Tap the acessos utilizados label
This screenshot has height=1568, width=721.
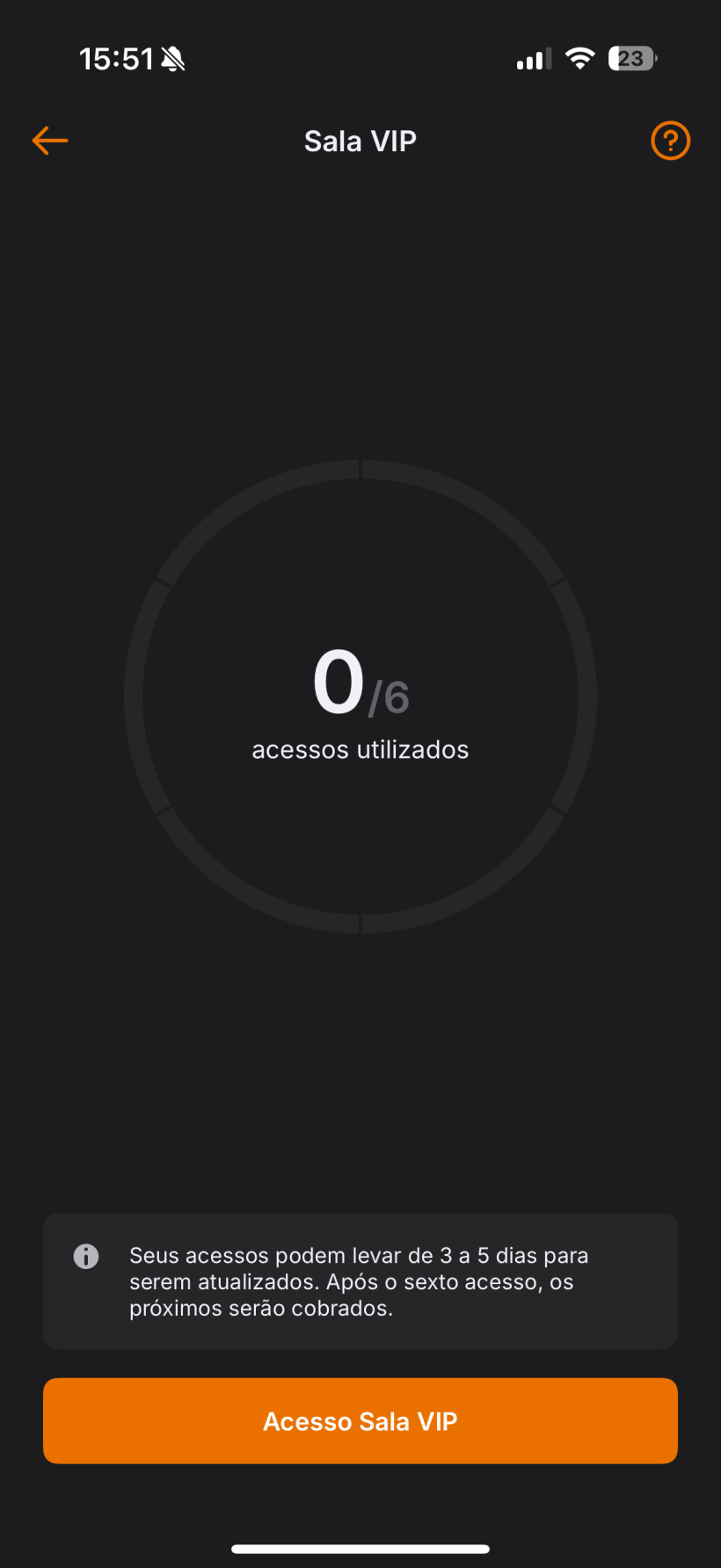tap(360, 749)
